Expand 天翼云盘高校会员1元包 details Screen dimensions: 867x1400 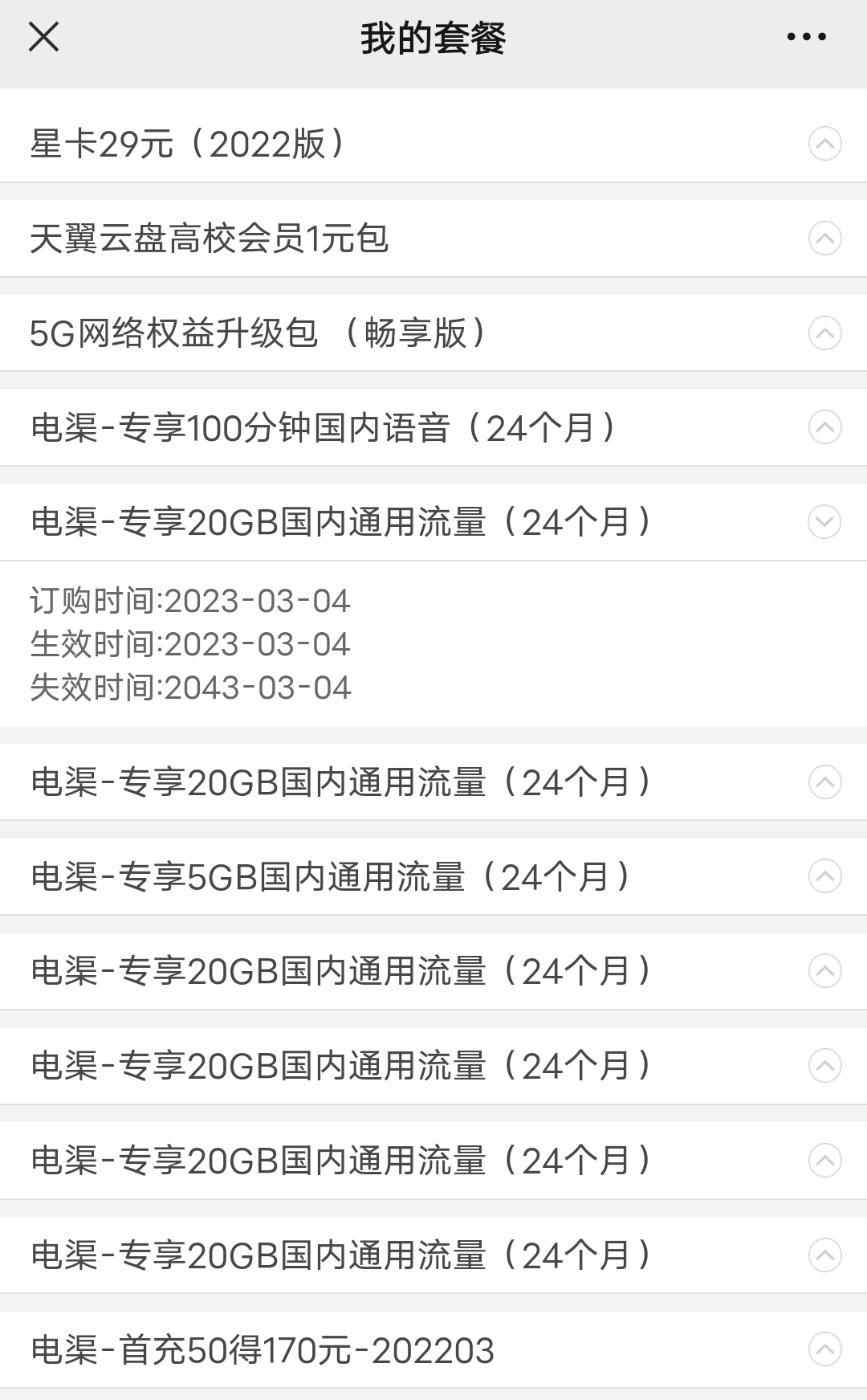pyautogui.click(x=433, y=239)
